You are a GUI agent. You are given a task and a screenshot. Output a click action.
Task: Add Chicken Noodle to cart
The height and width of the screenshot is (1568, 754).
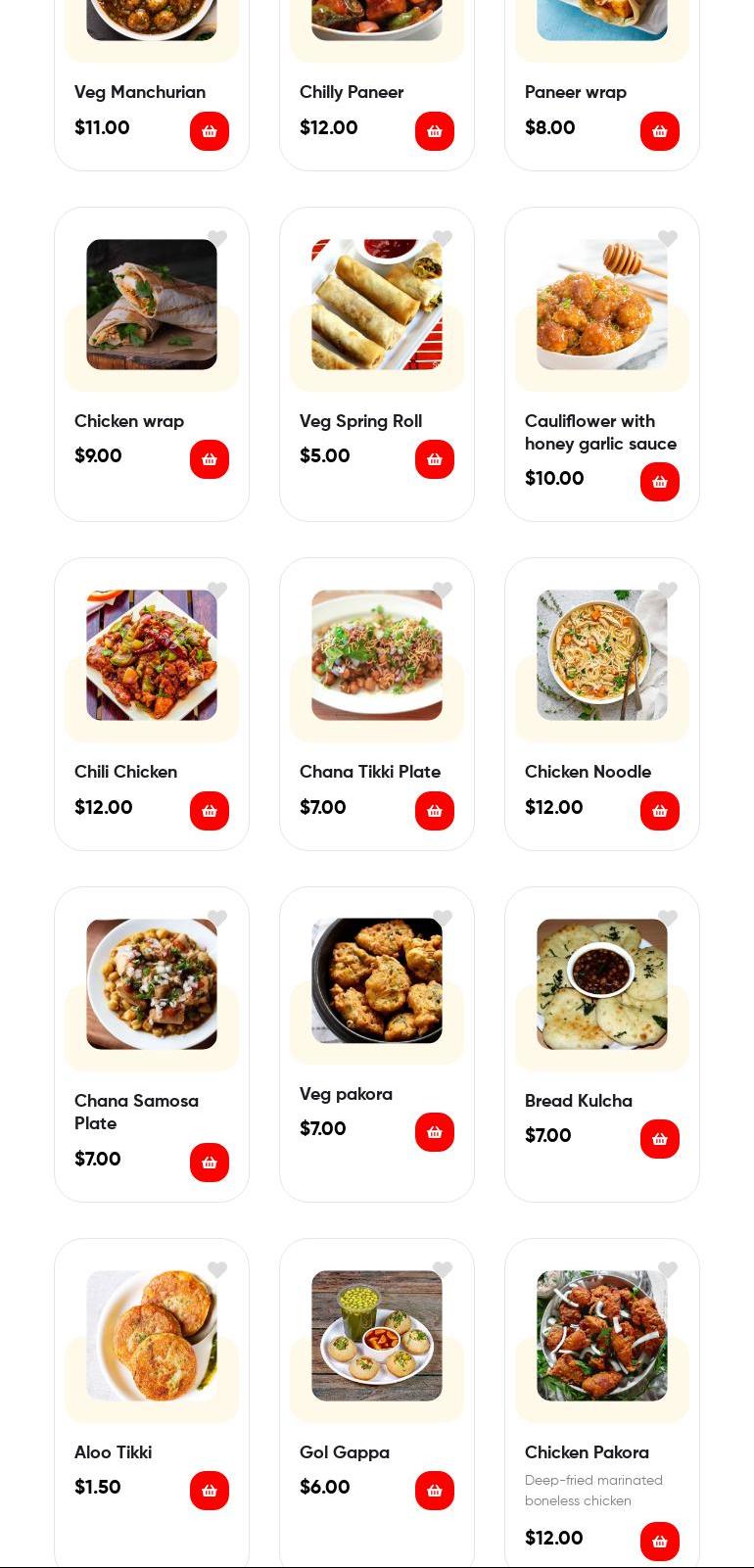(660, 811)
